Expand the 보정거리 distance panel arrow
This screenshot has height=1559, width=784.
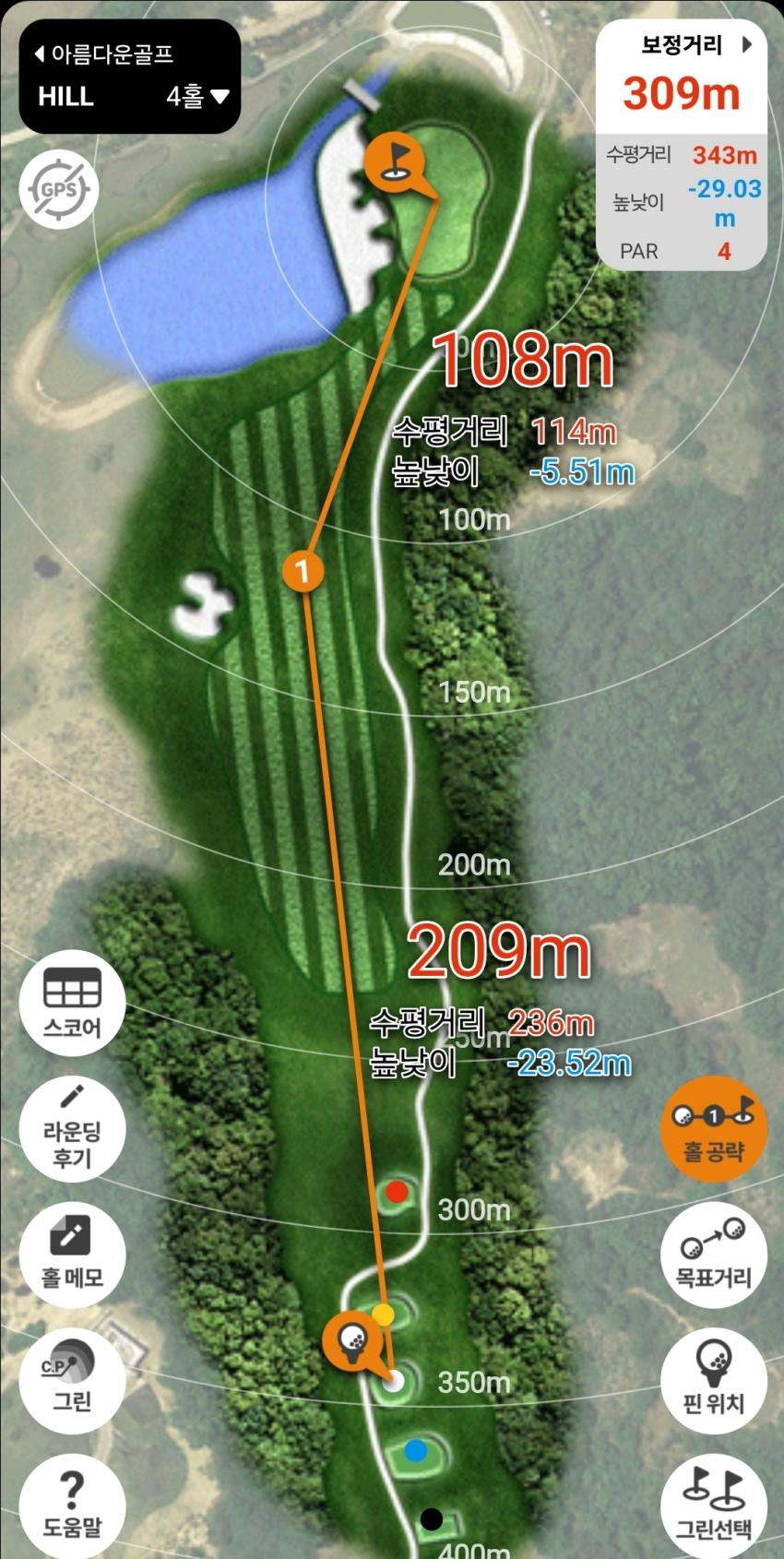coord(747,44)
